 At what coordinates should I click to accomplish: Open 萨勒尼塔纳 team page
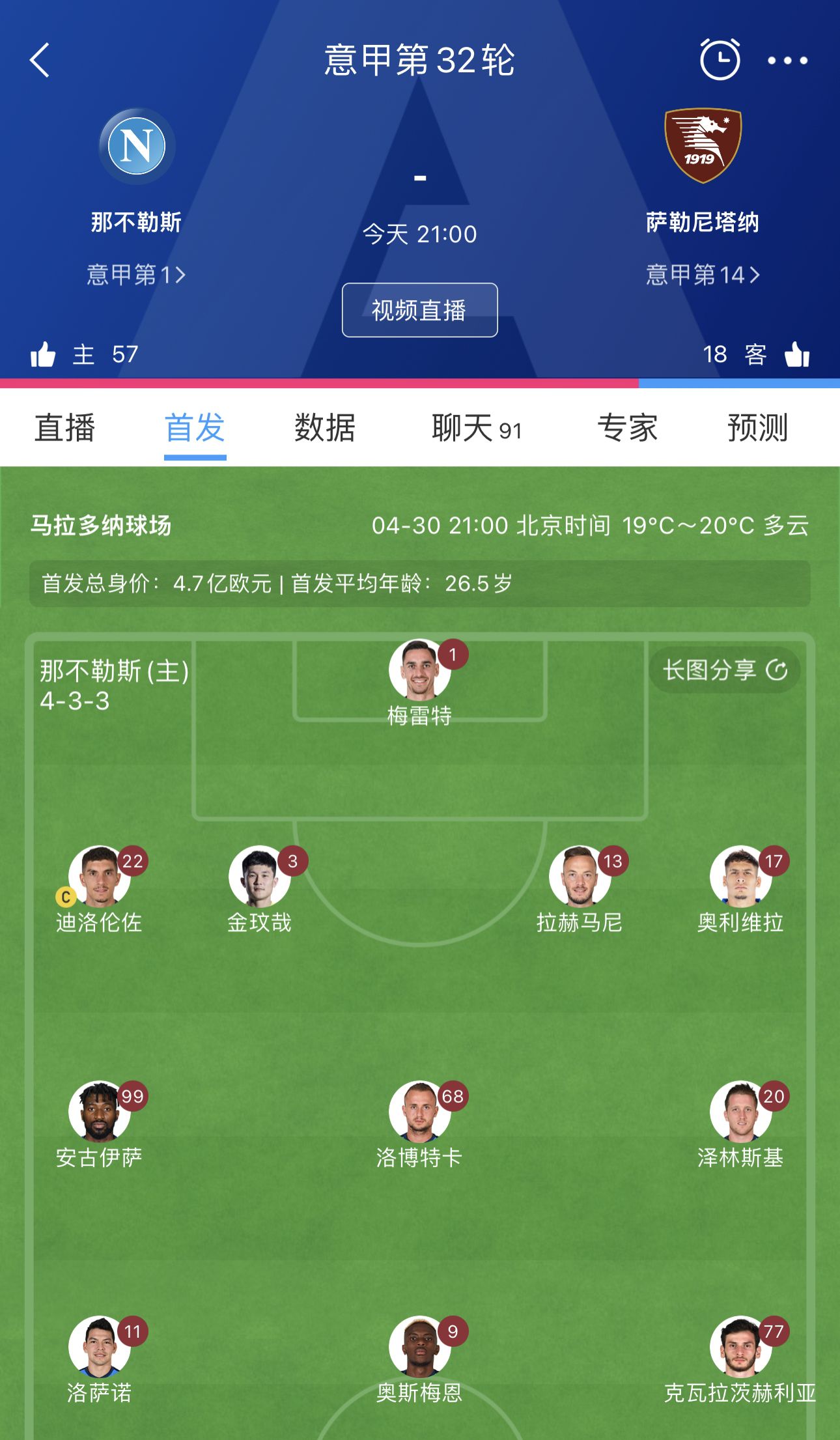click(x=703, y=147)
